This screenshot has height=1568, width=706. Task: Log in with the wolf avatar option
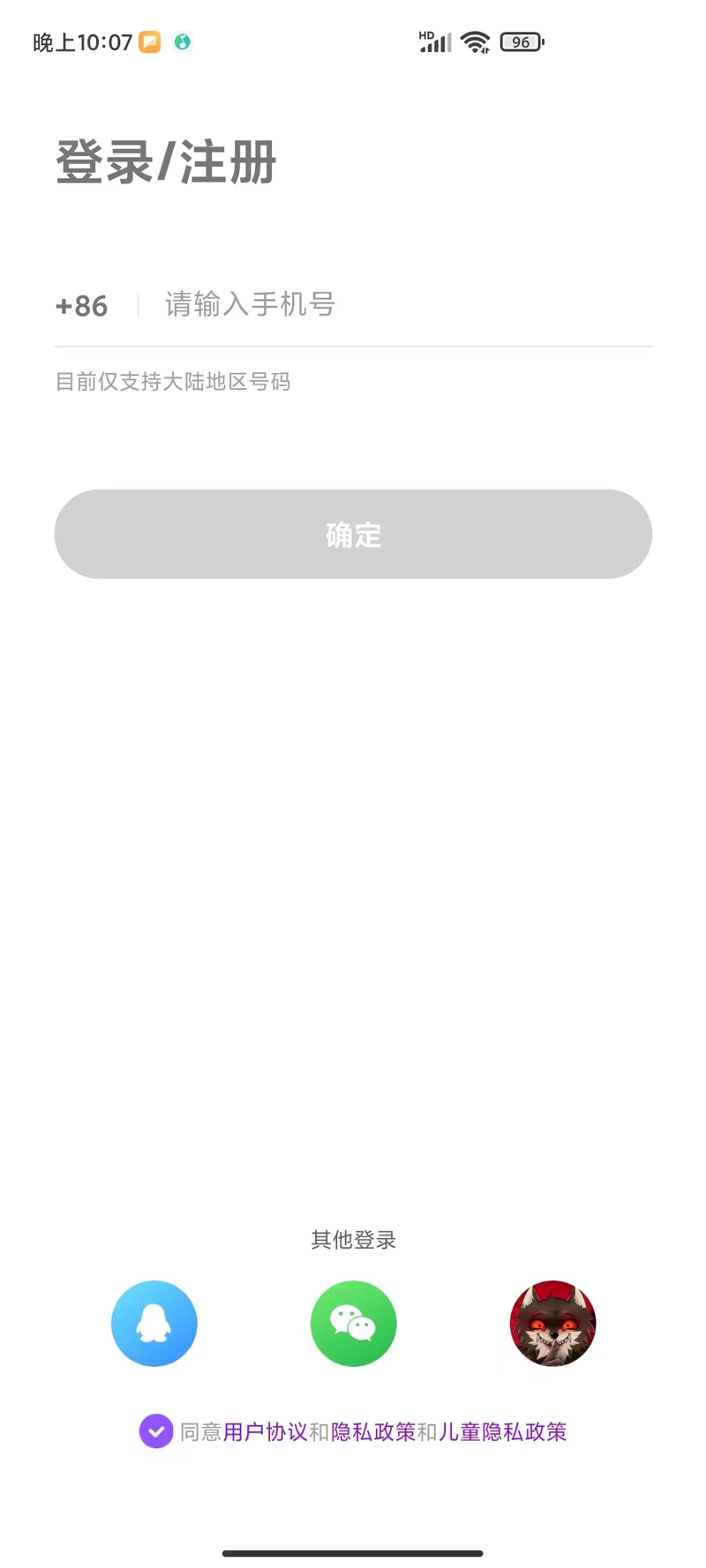[553, 1324]
